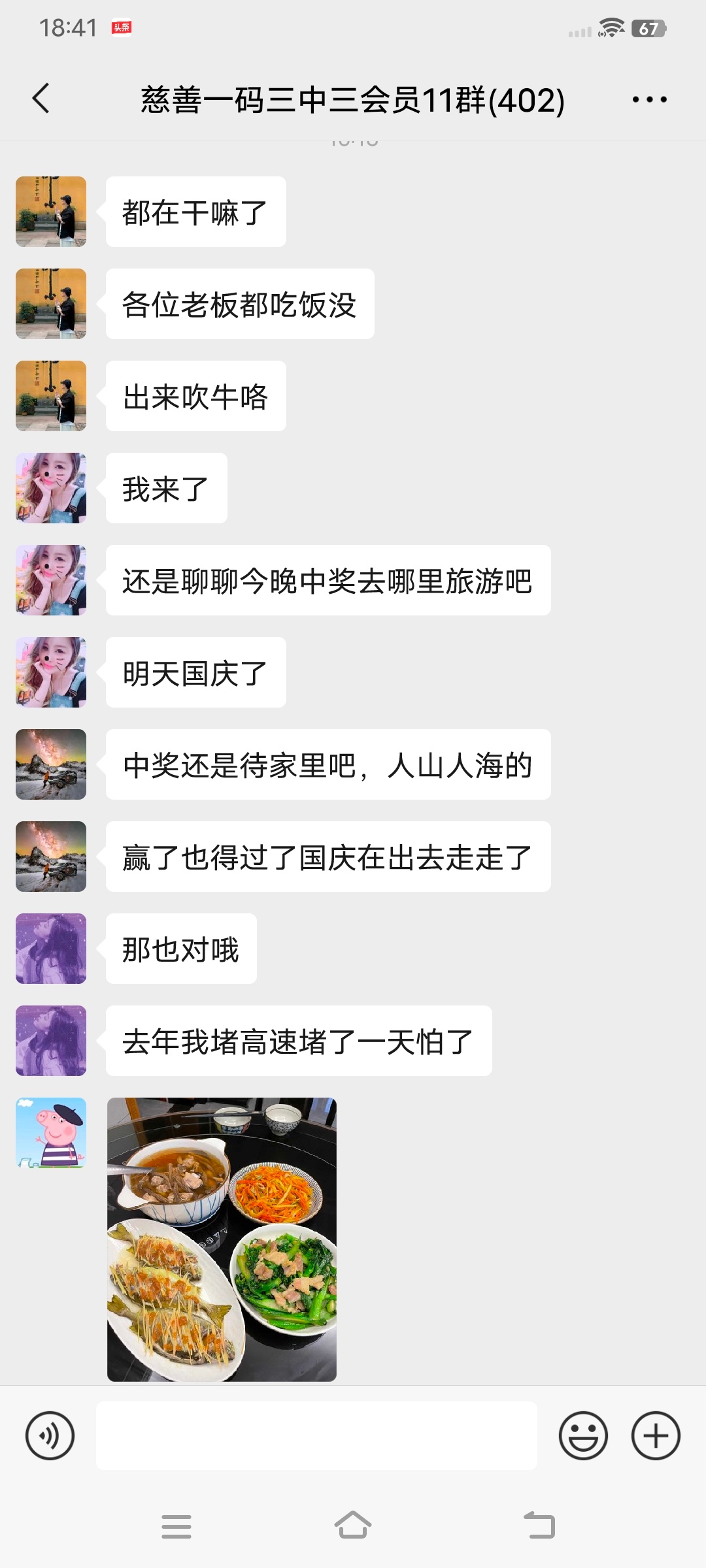Open the chat info overflow menu

tap(649, 99)
